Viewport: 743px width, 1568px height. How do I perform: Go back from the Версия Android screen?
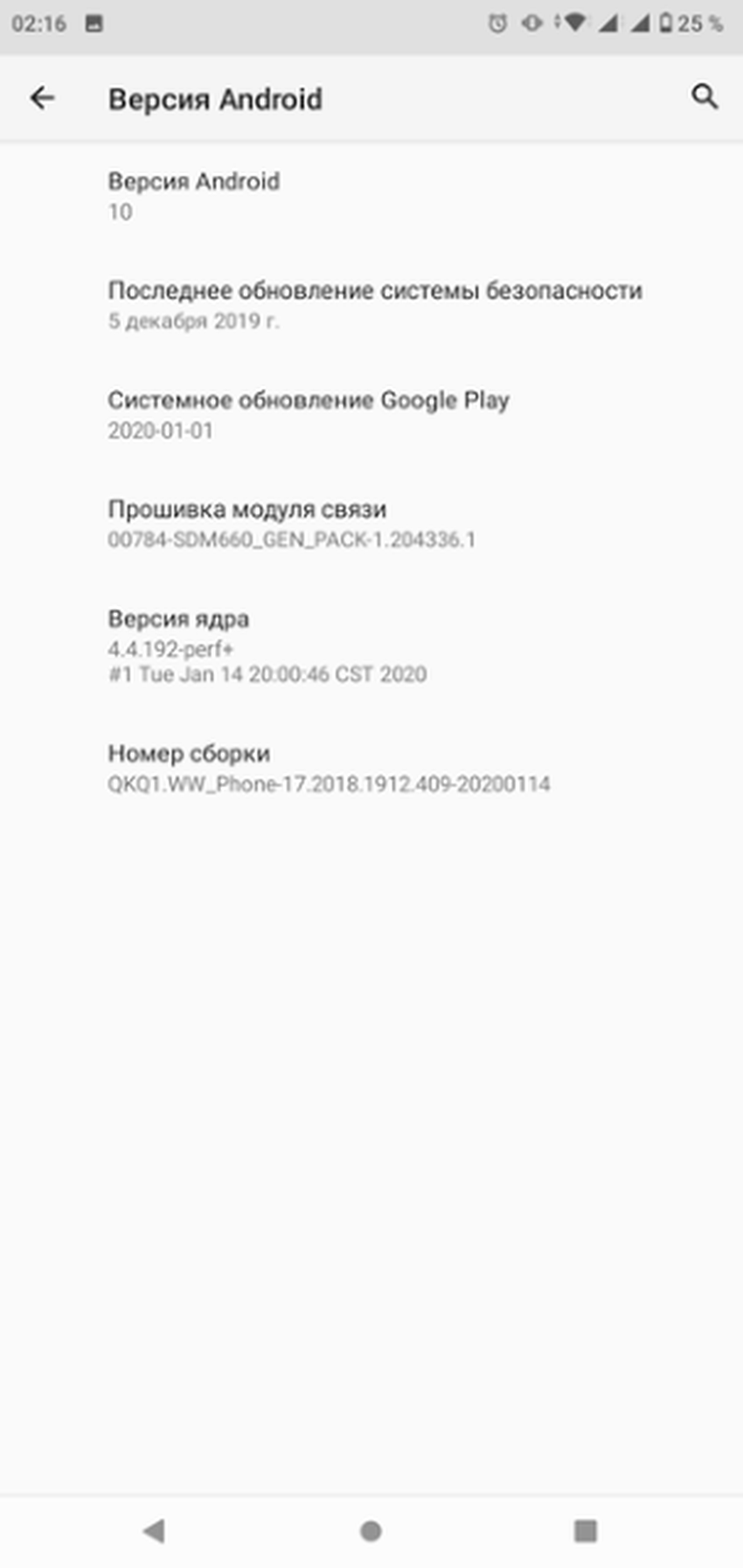tap(42, 98)
